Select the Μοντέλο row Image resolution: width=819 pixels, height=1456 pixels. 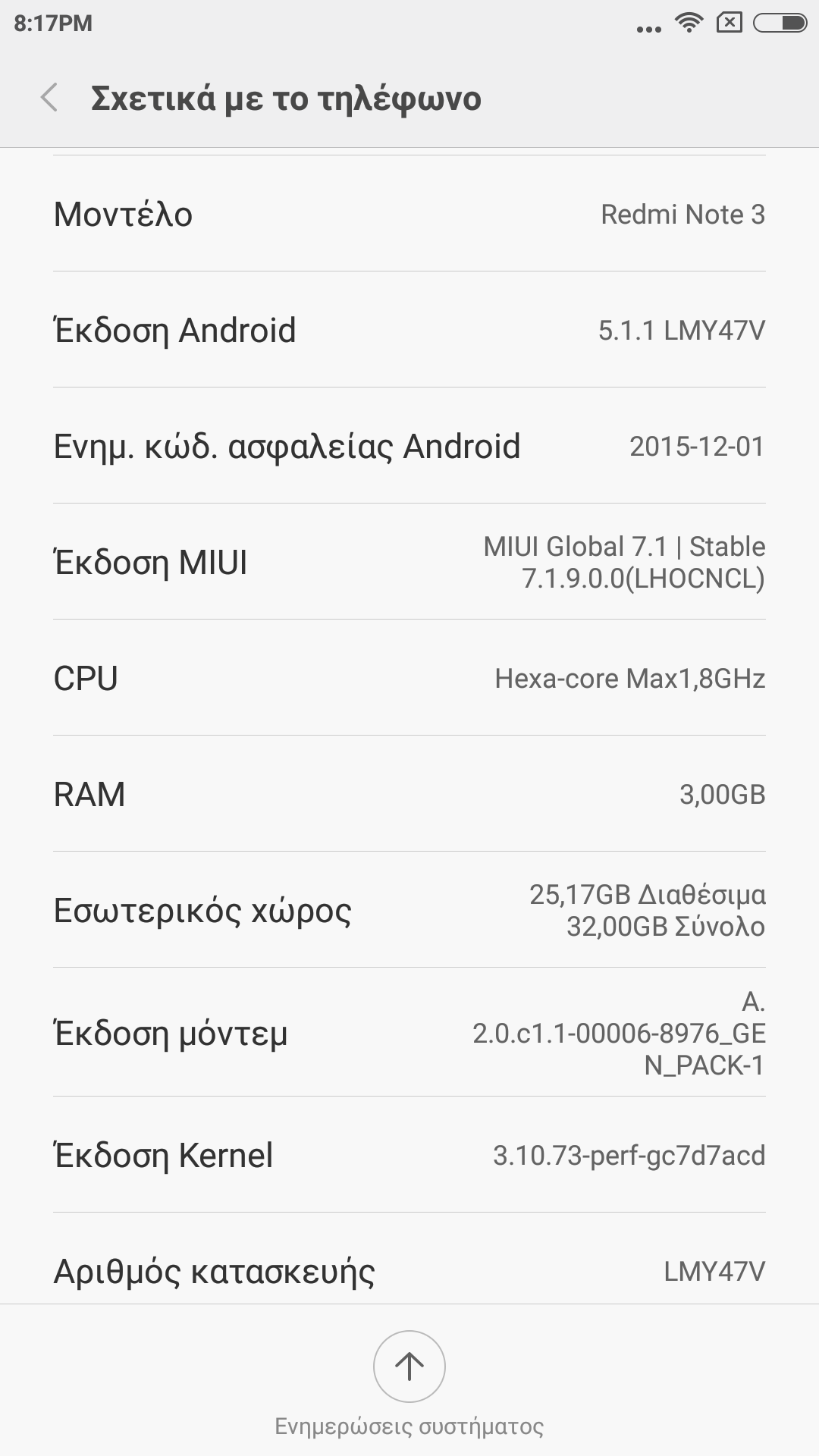(x=409, y=214)
